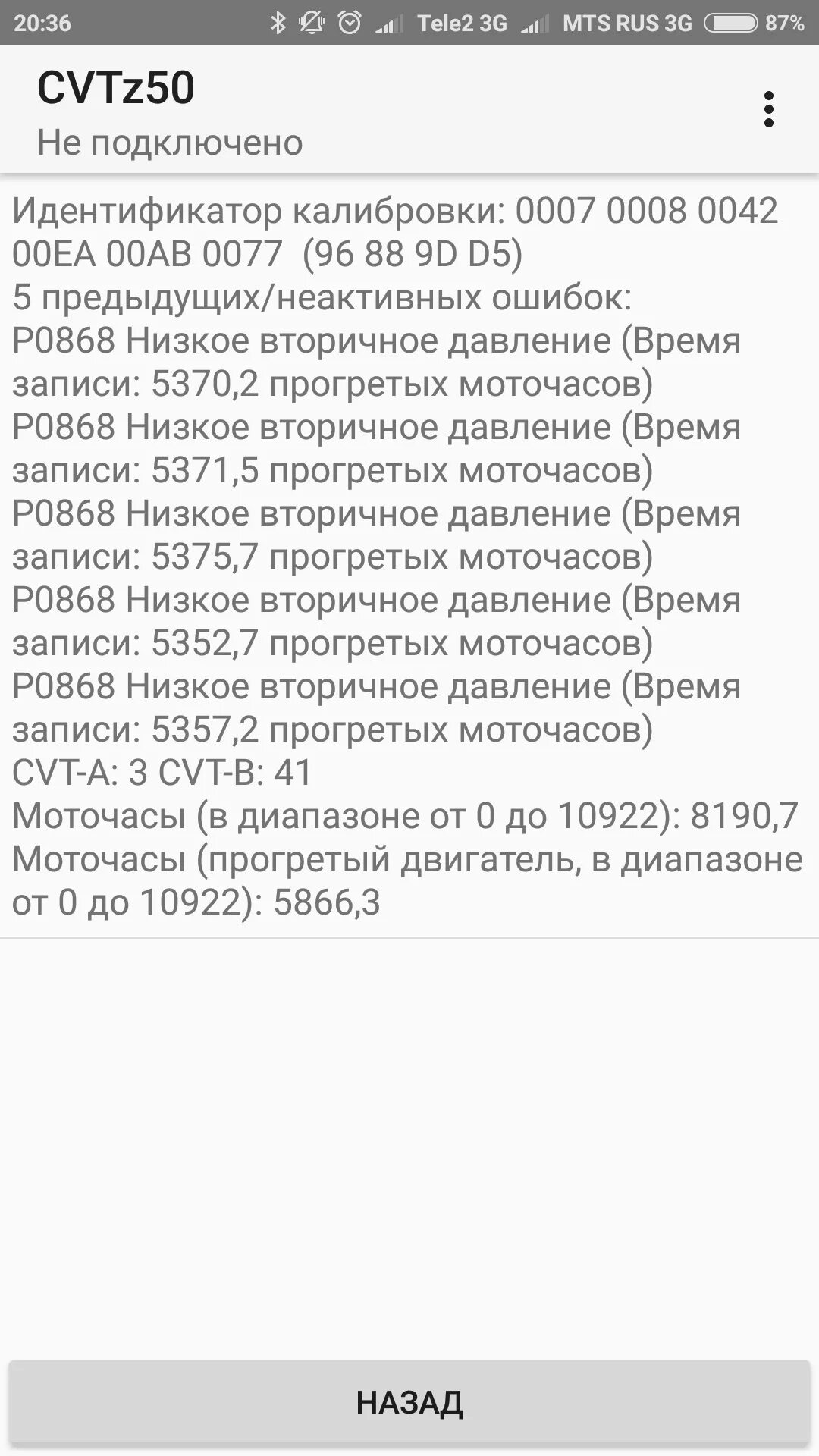Open the three-dot overflow menu

click(768, 110)
